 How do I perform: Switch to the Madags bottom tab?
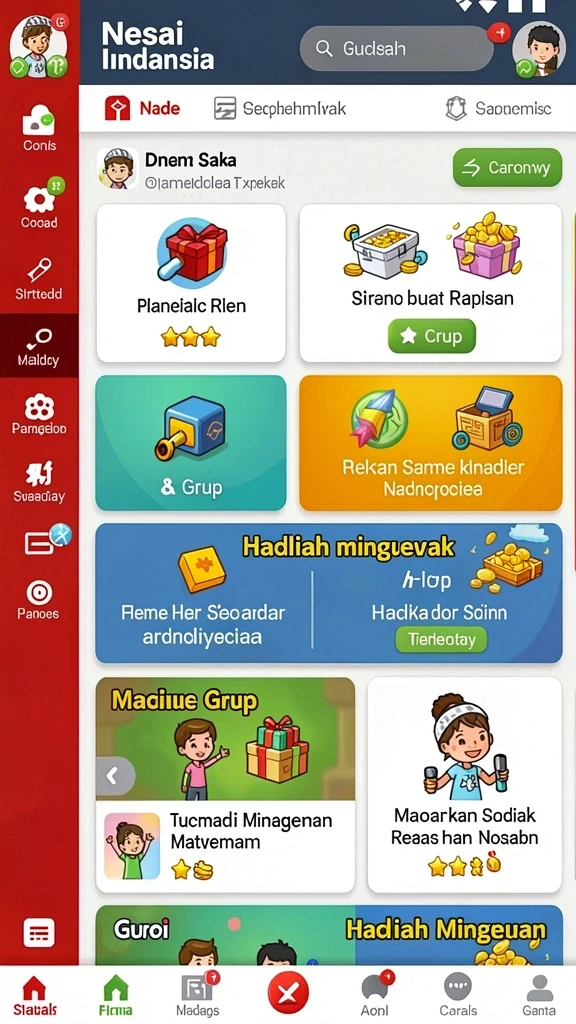[198, 994]
